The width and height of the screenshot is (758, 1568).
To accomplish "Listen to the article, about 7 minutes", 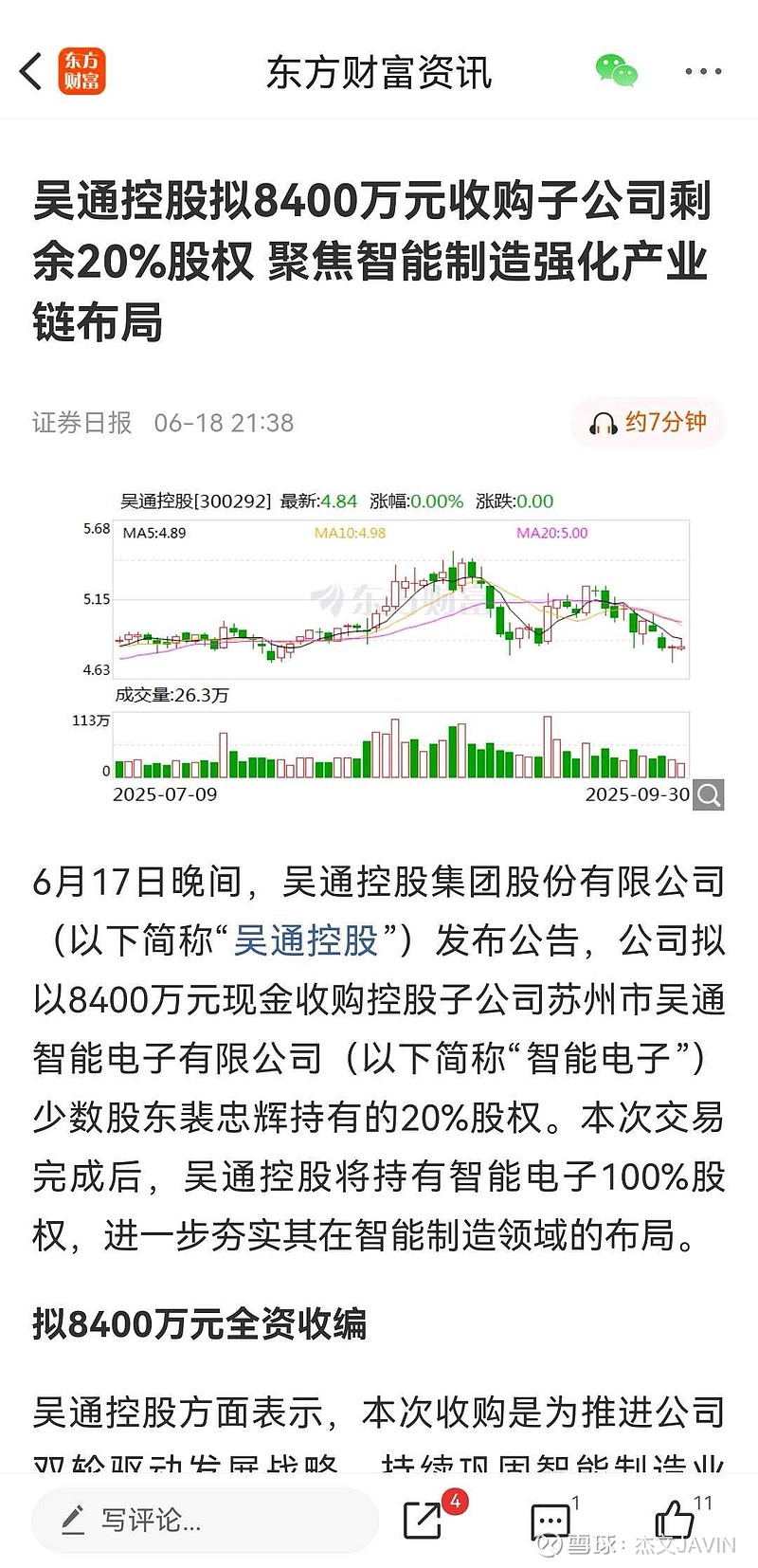I will click(x=648, y=423).
